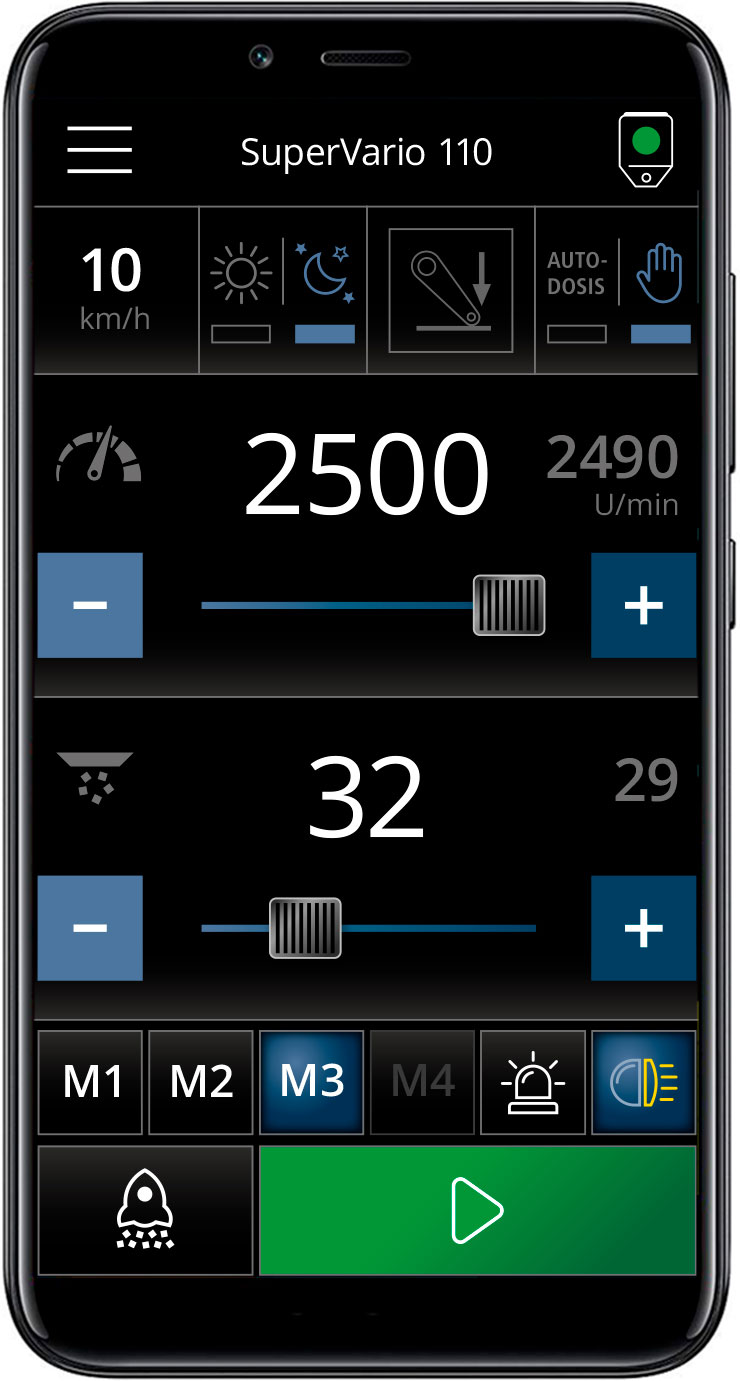Tap the U/min speed slider track

[340, 605]
